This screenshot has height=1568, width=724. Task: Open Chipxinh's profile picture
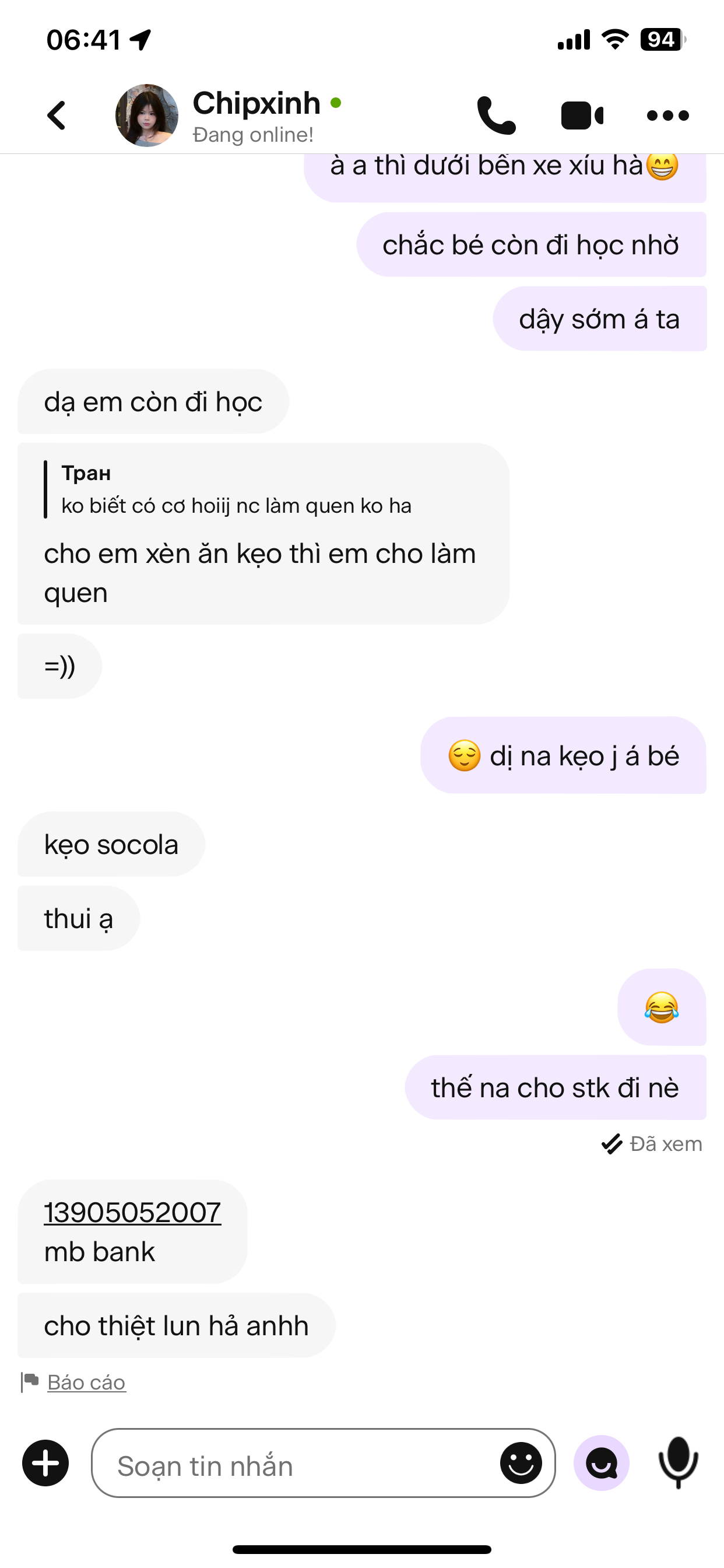click(147, 115)
